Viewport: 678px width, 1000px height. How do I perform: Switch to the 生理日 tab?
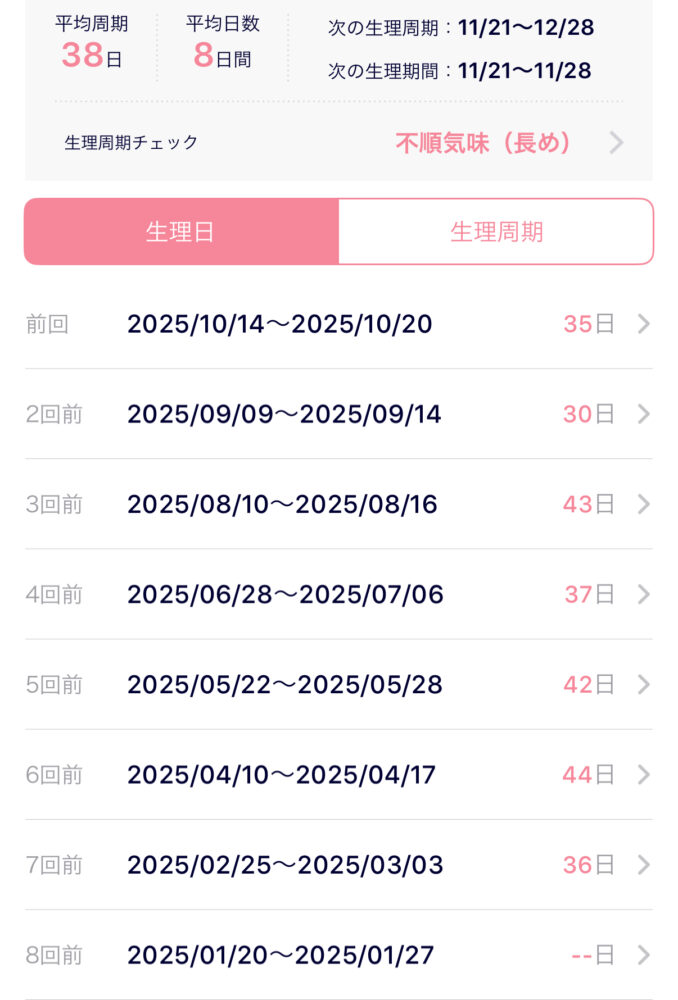[x=181, y=232]
